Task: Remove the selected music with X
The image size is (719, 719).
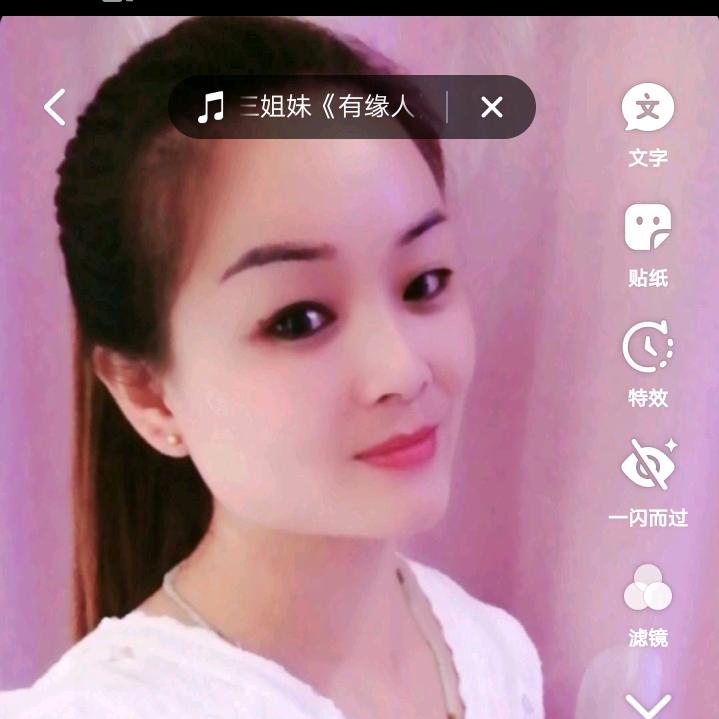Action: (491, 107)
